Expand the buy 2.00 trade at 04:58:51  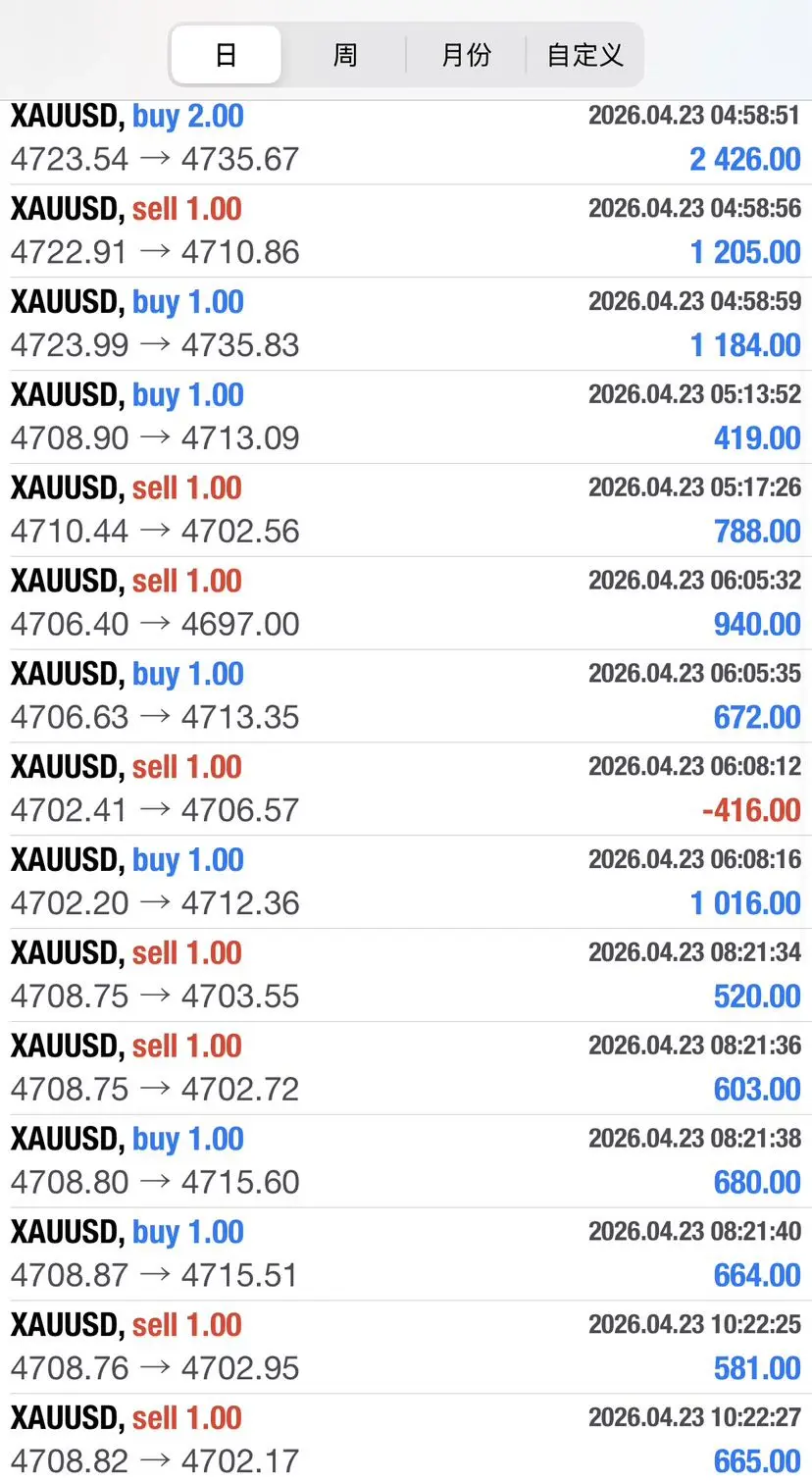pos(406,138)
